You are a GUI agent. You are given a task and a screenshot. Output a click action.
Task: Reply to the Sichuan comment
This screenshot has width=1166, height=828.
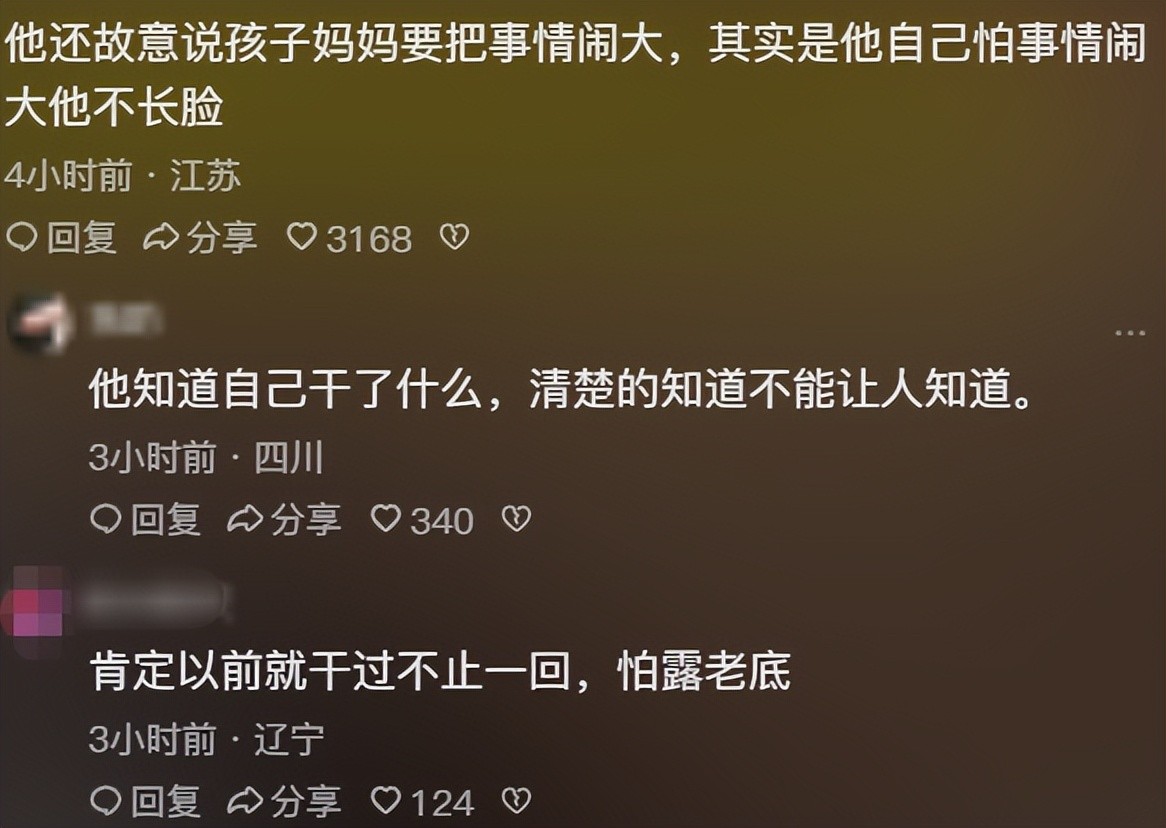[146, 519]
